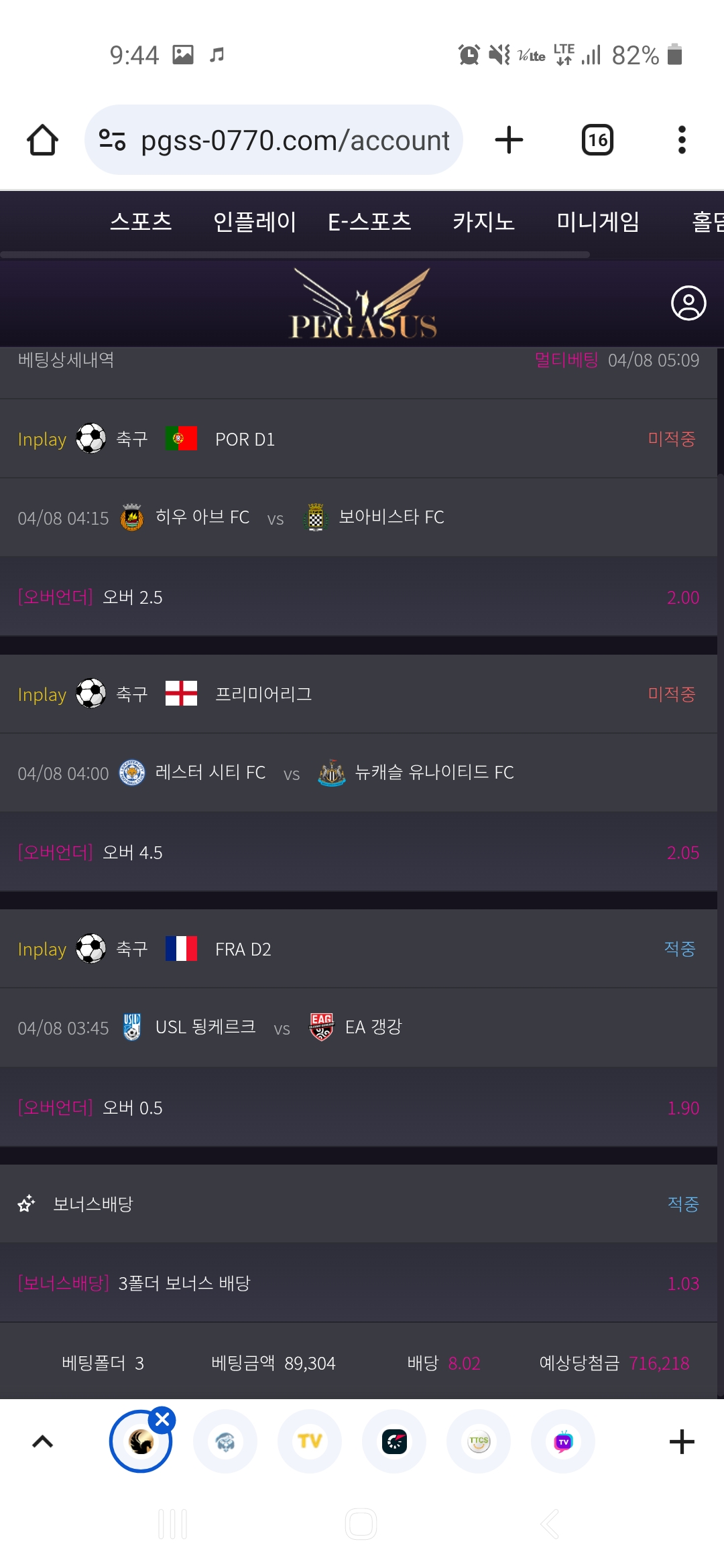Open the tab switcher showing 16 tabs

click(x=597, y=140)
